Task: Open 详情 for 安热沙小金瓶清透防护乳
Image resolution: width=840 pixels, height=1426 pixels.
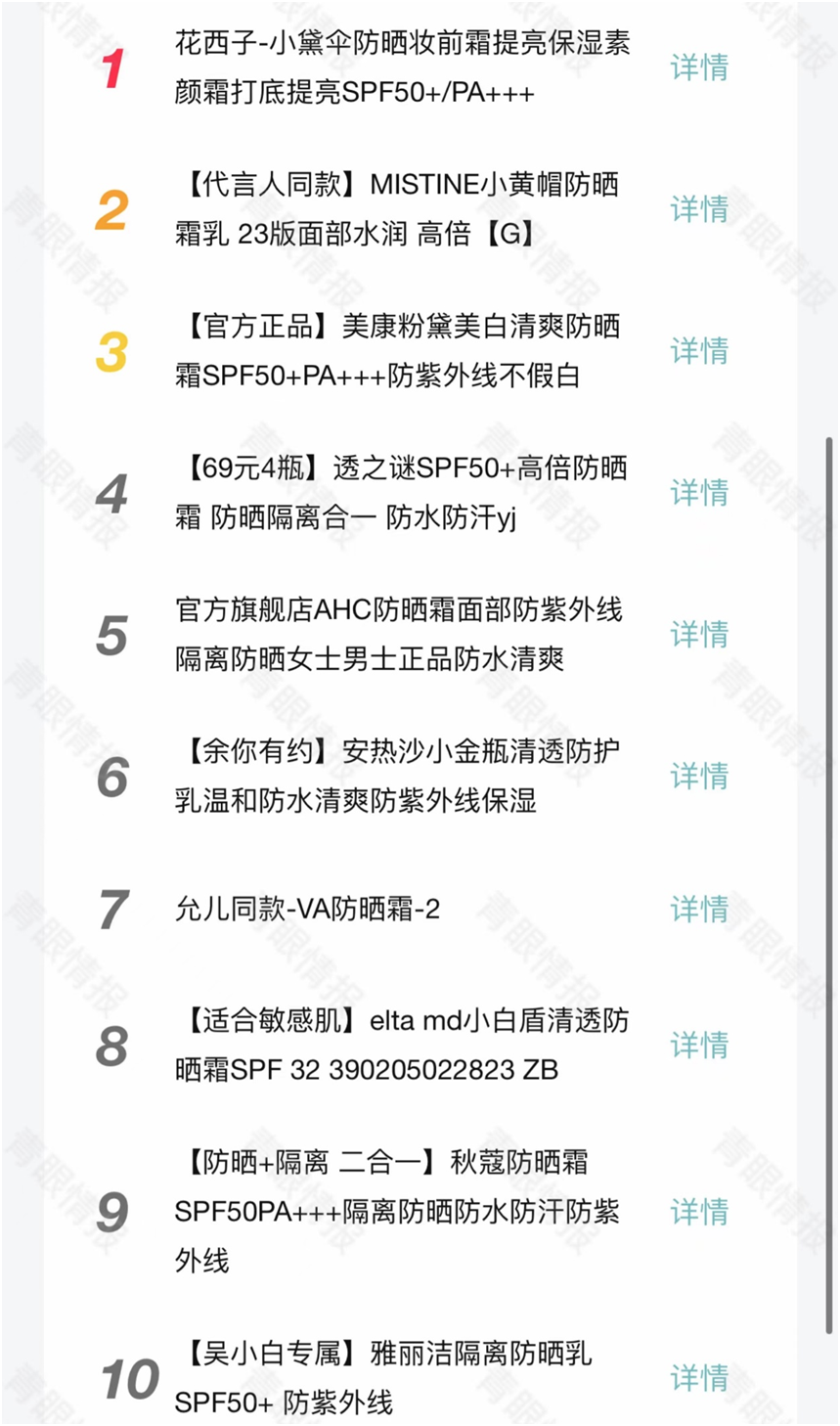Action: (699, 777)
